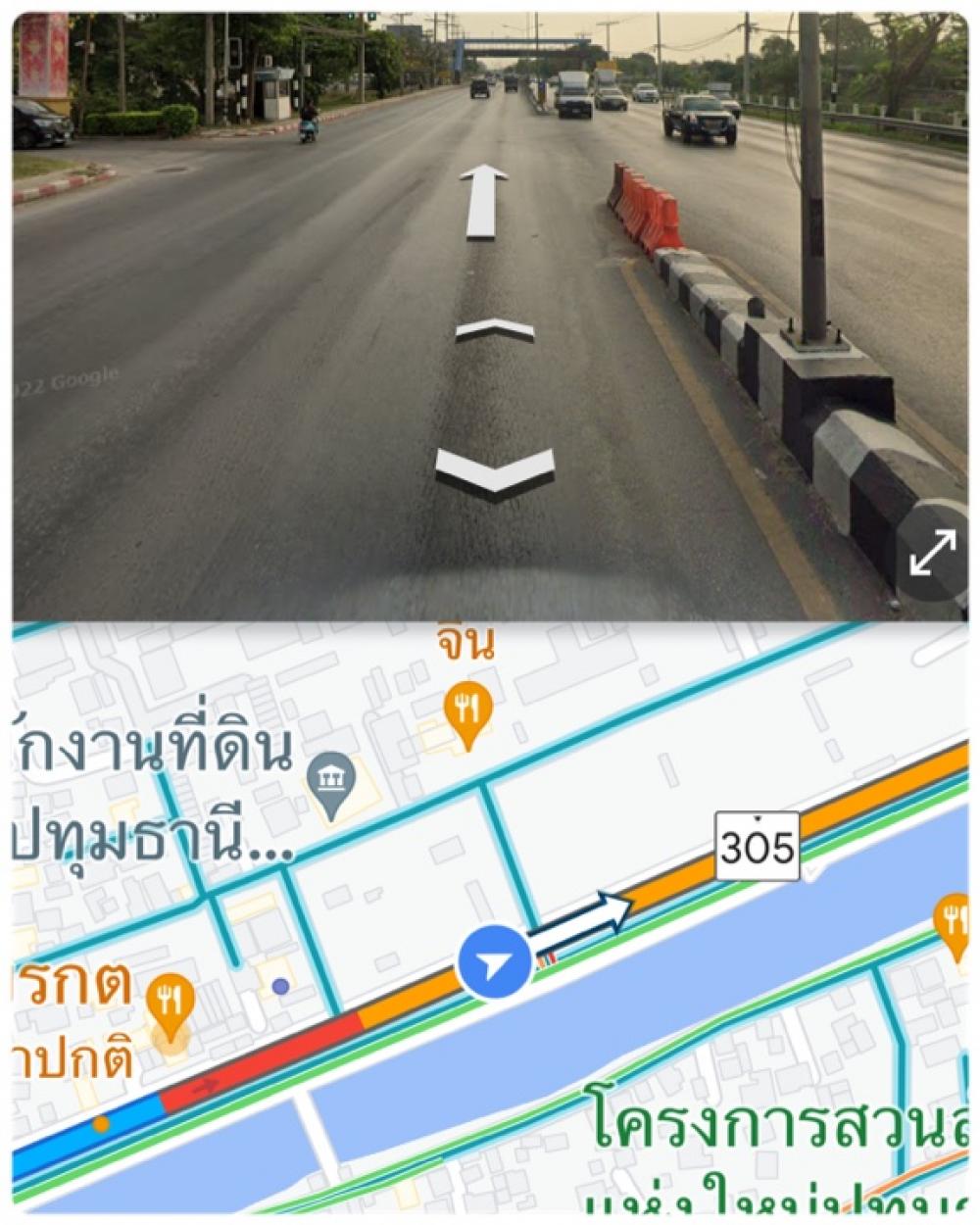Expand Street View to full screen
Screen dimensions: 980x1225
932,553
